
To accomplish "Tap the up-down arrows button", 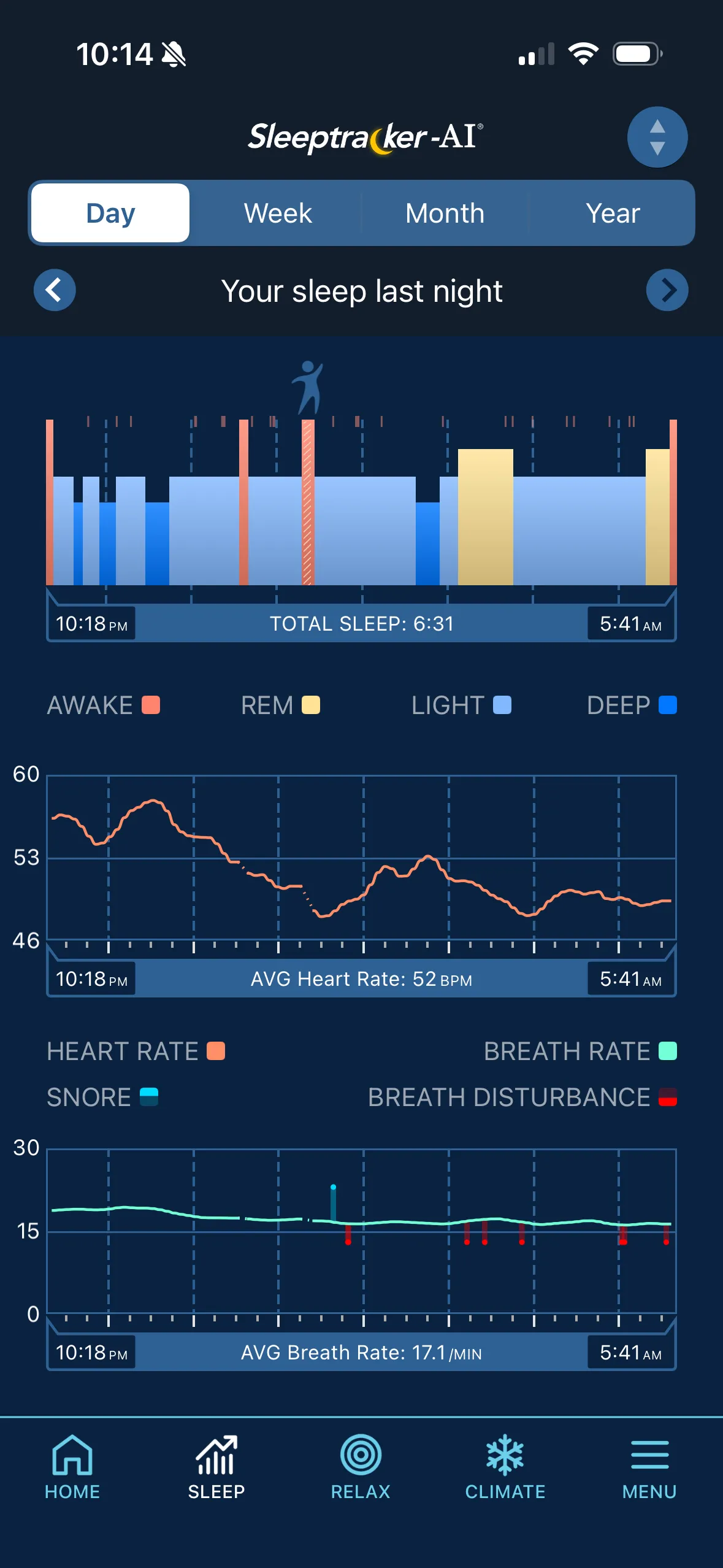I will click(x=657, y=137).
